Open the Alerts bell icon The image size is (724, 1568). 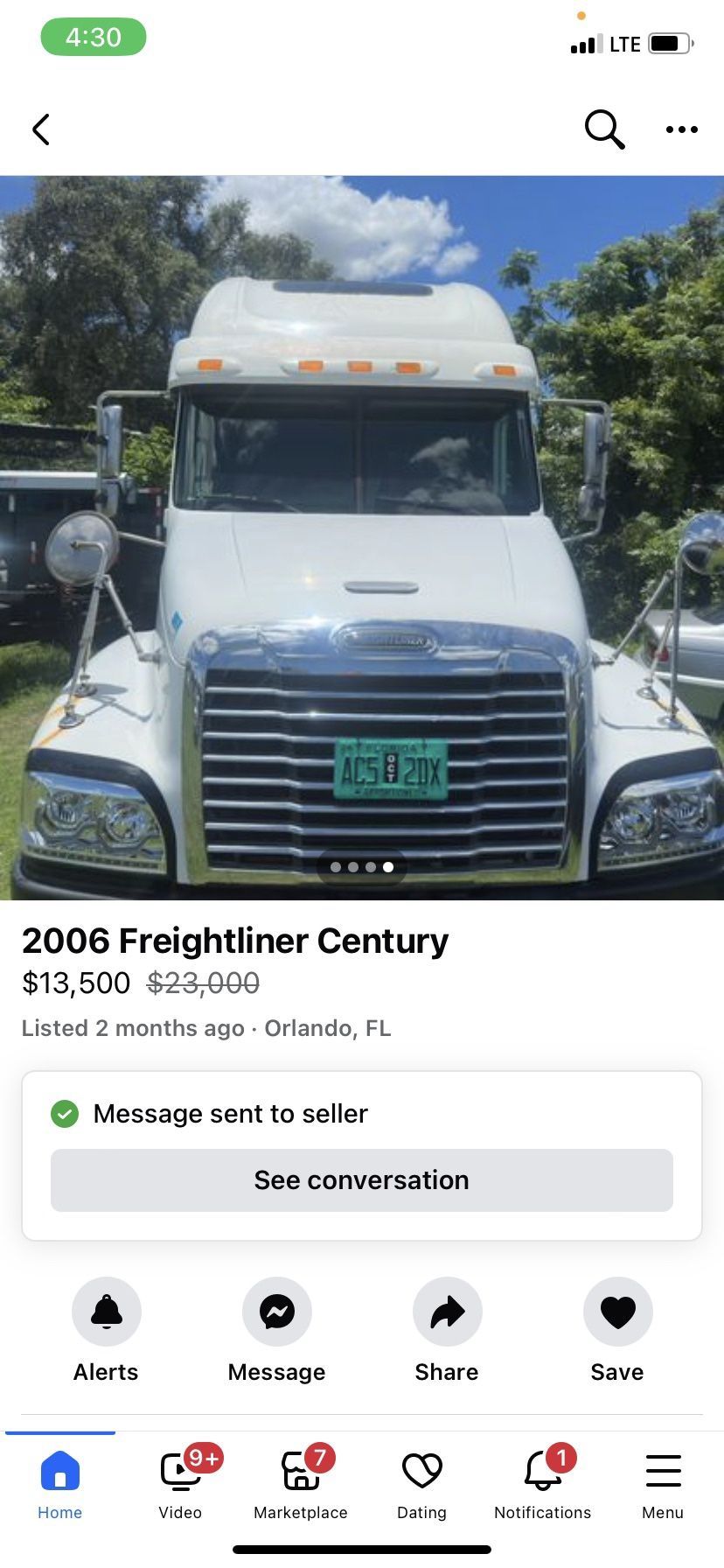[106, 1311]
